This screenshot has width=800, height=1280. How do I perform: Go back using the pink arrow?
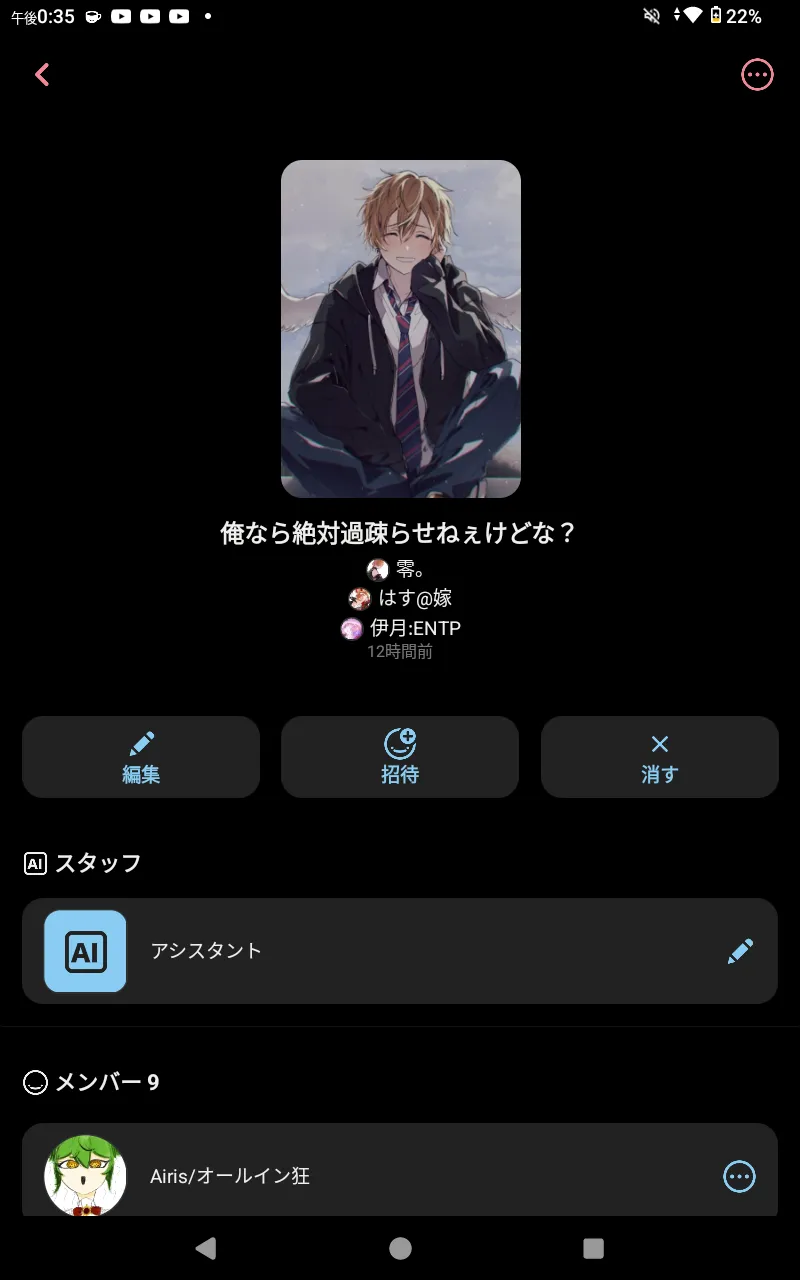[42, 75]
